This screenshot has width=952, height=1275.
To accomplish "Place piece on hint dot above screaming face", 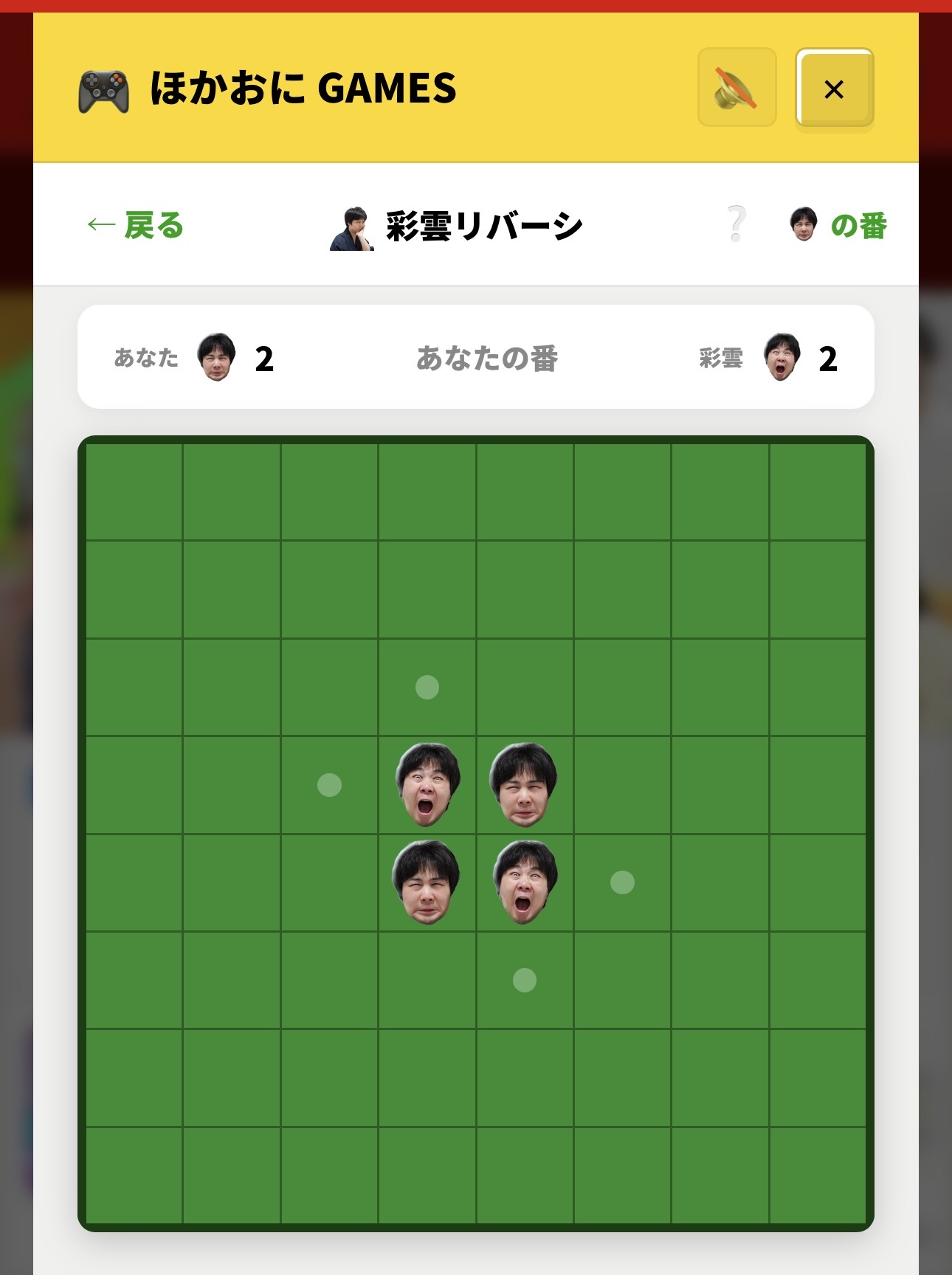I will (x=427, y=687).
